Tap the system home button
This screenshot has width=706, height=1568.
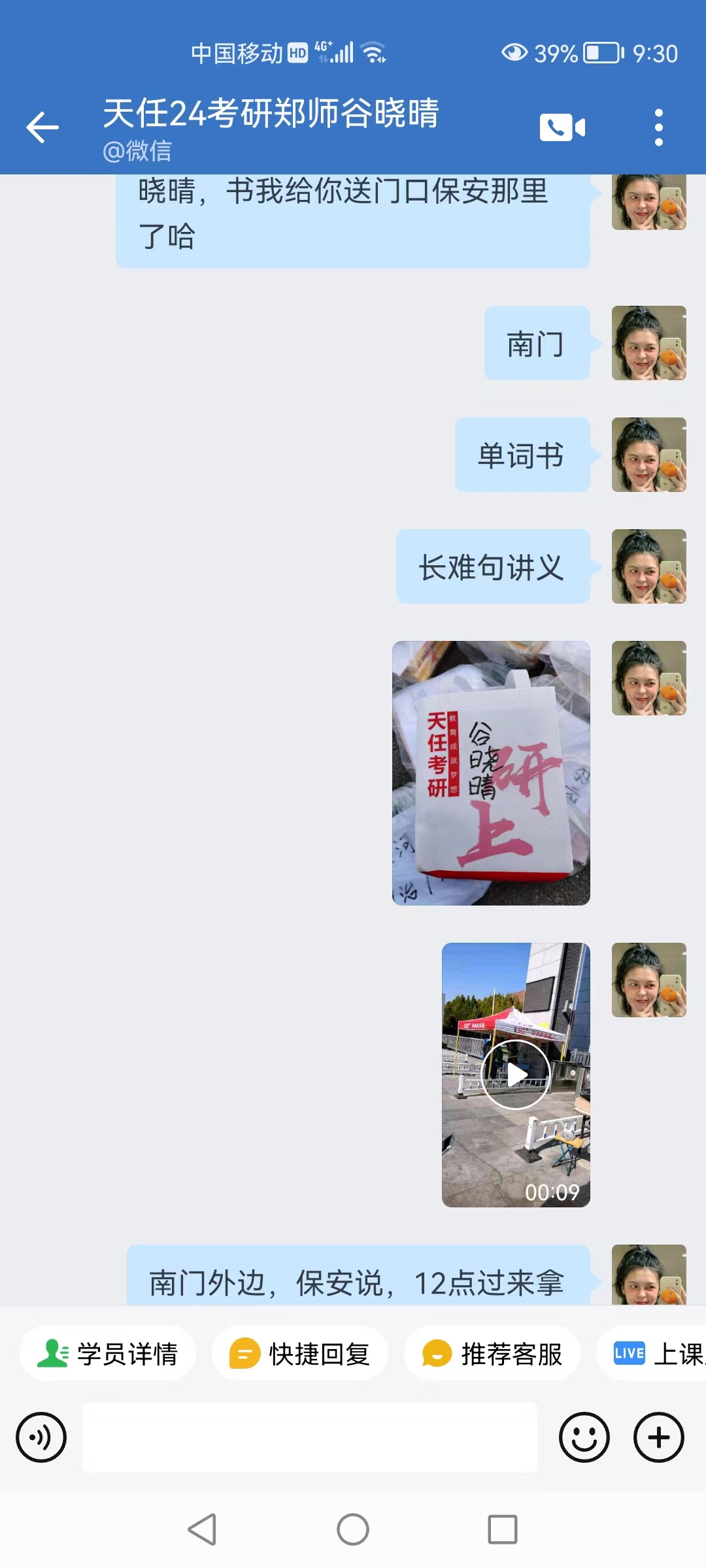pos(353,1529)
